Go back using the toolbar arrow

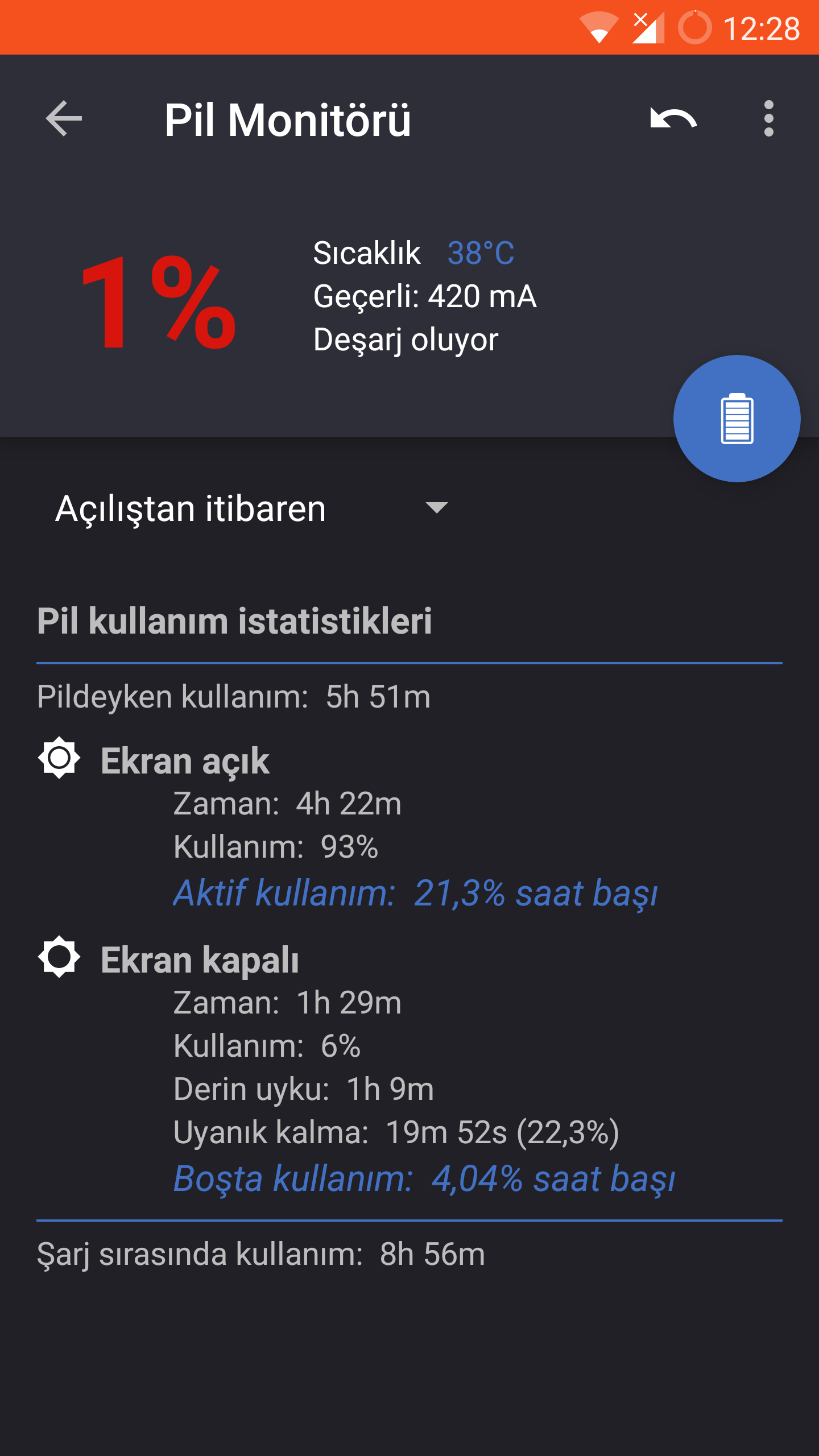coord(64,119)
